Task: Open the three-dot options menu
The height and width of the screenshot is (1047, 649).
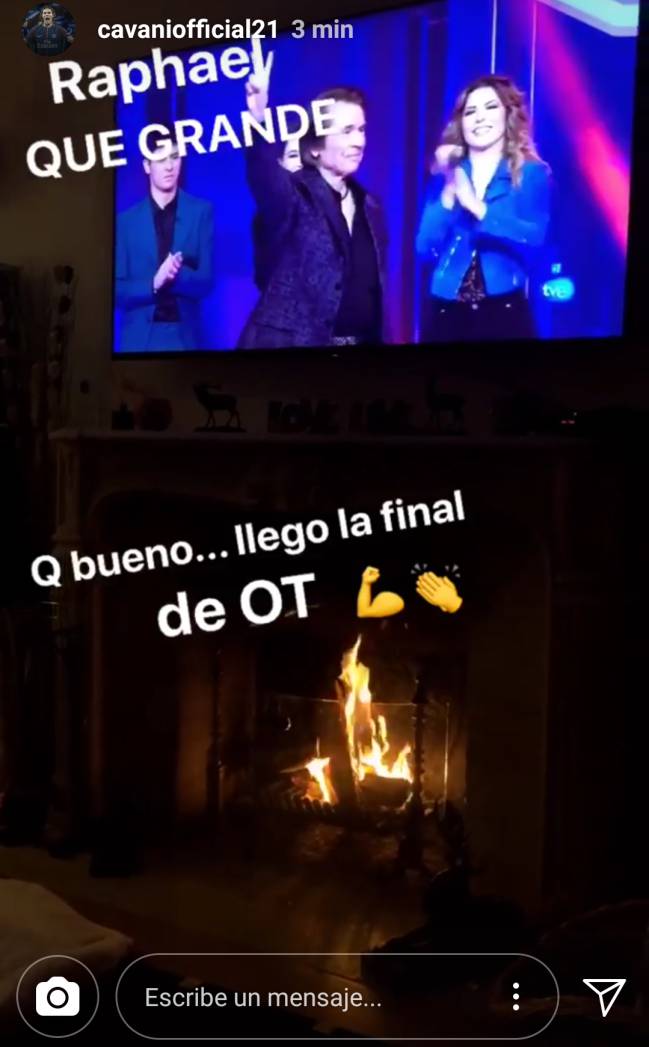Action: (x=516, y=996)
